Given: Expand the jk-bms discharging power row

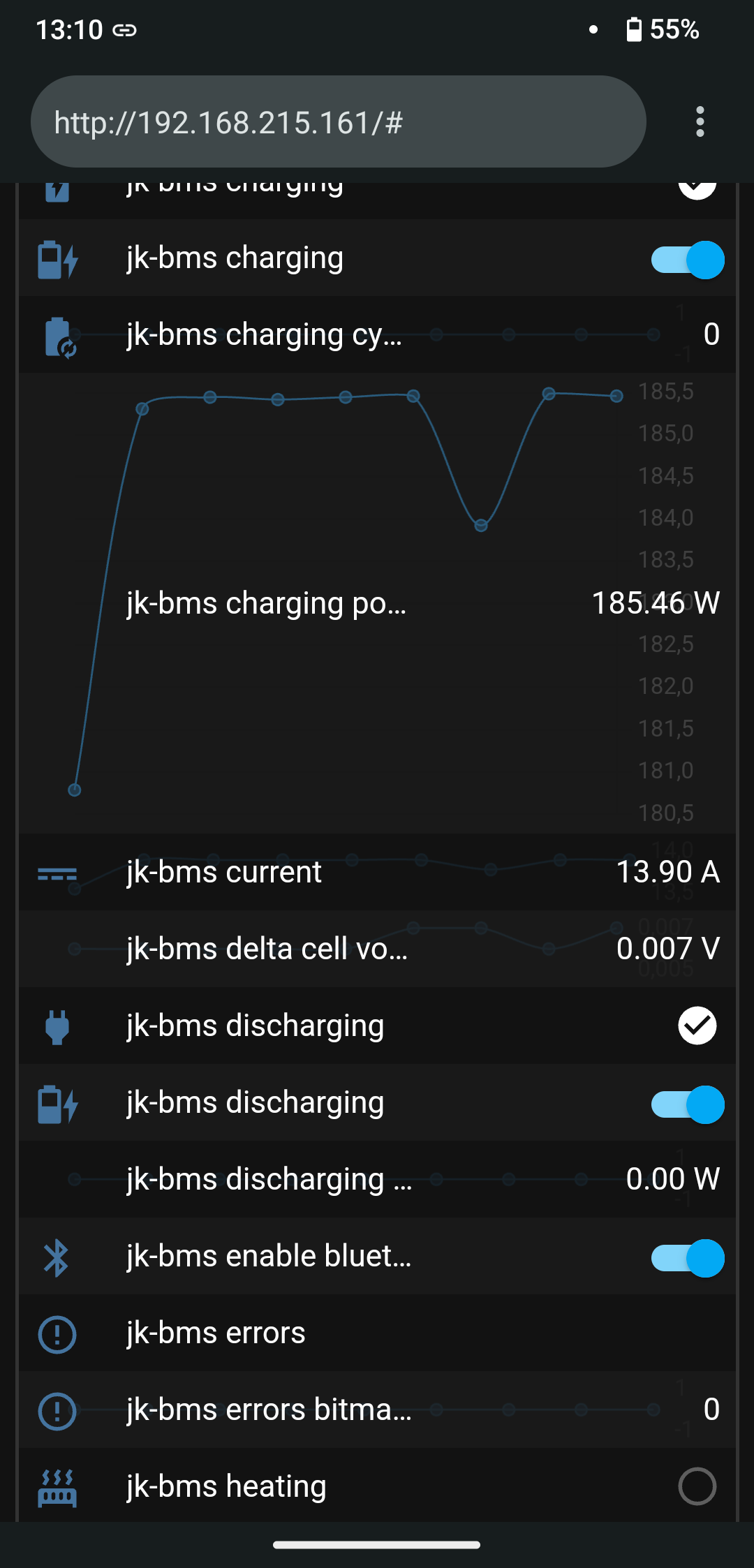Looking at the screenshot, I should pyautogui.click(x=377, y=1179).
